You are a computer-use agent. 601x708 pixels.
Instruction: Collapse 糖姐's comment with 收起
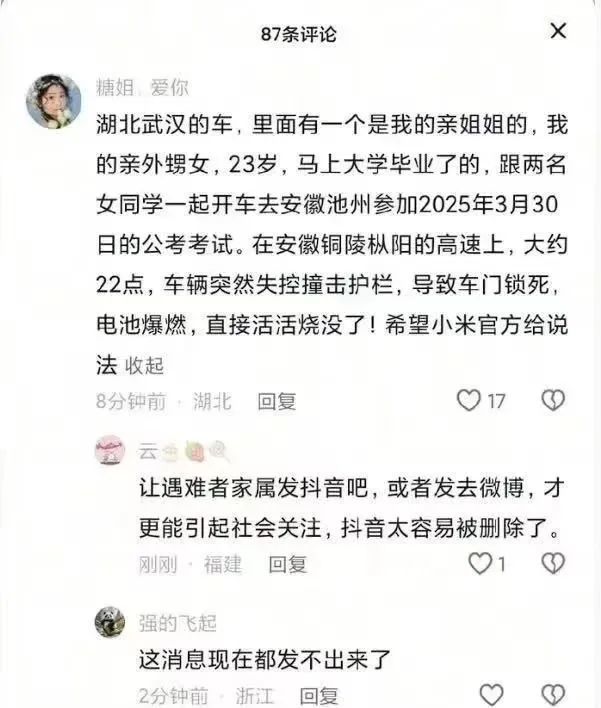tap(143, 367)
